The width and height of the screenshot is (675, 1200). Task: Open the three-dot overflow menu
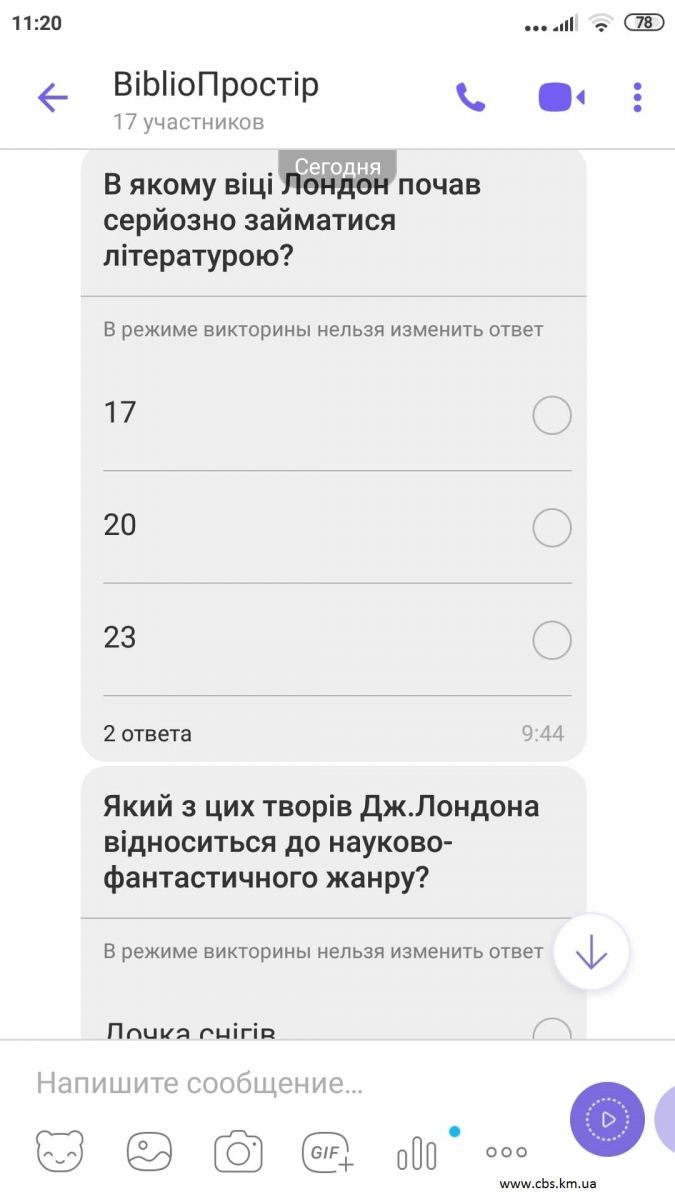(x=637, y=97)
